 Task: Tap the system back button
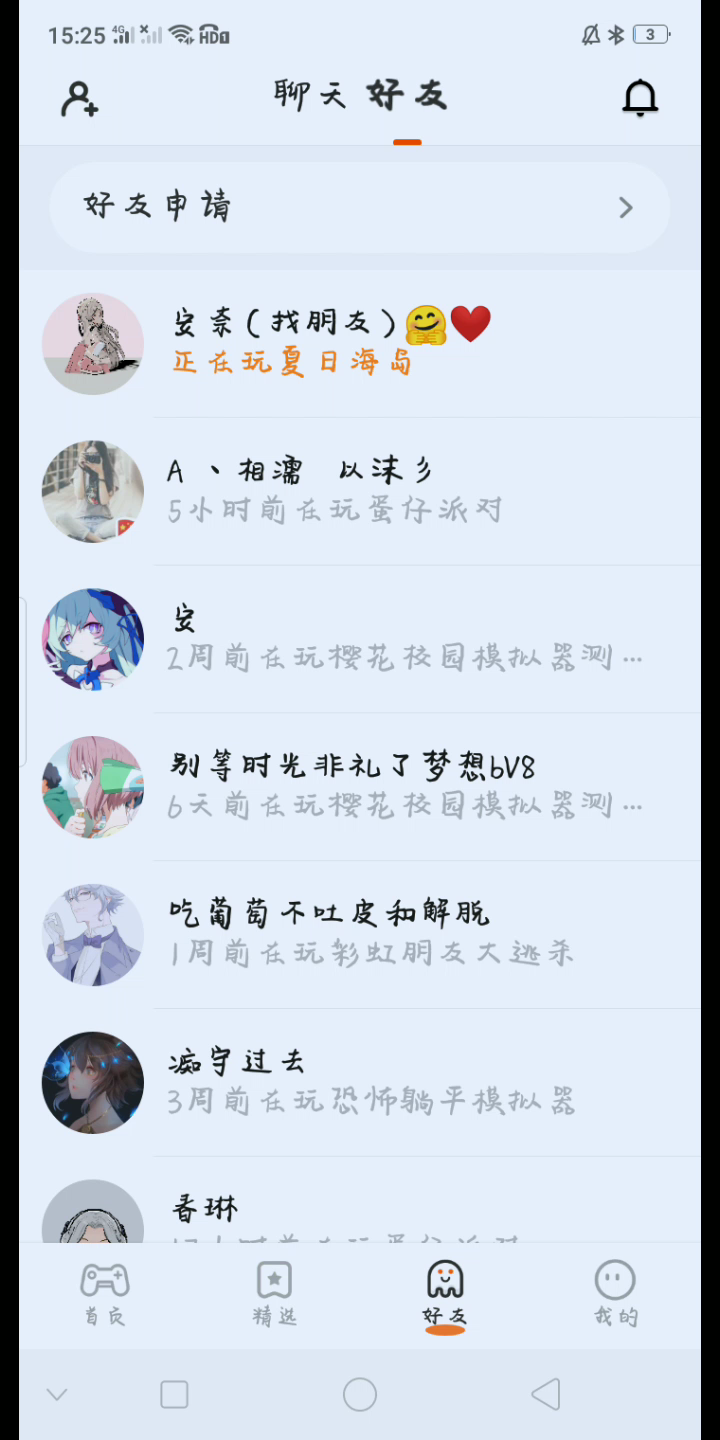tap(545, 1394)
